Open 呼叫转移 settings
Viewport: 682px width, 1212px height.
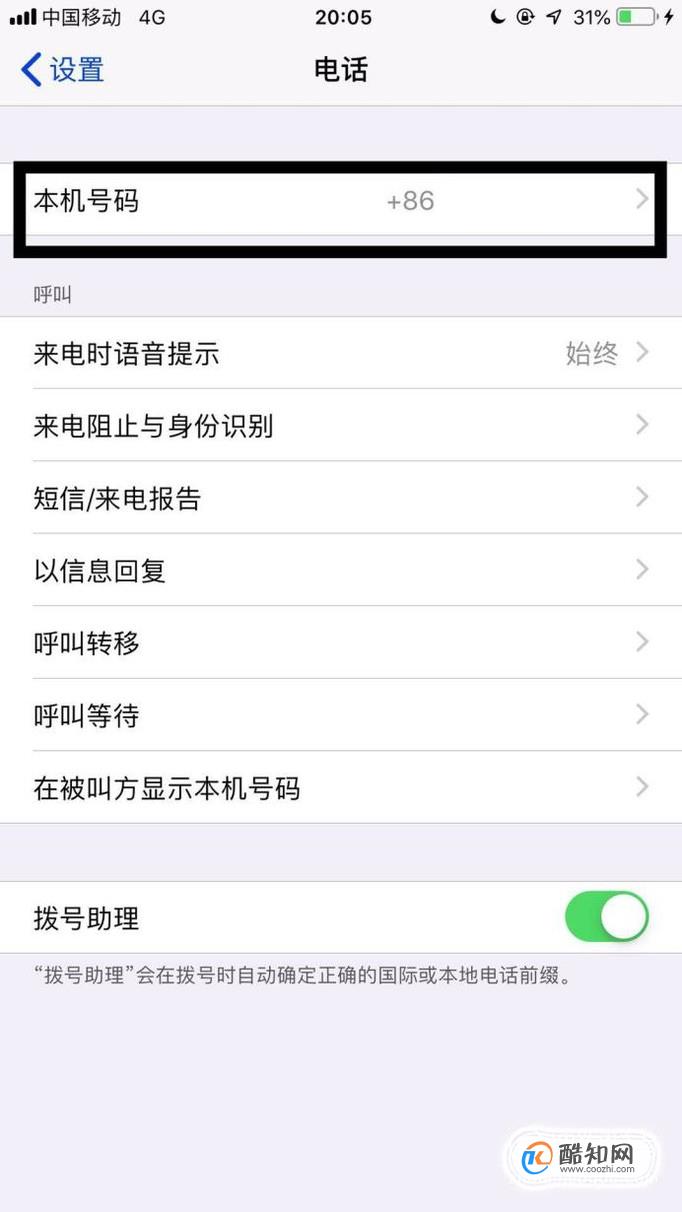[341, 642]
